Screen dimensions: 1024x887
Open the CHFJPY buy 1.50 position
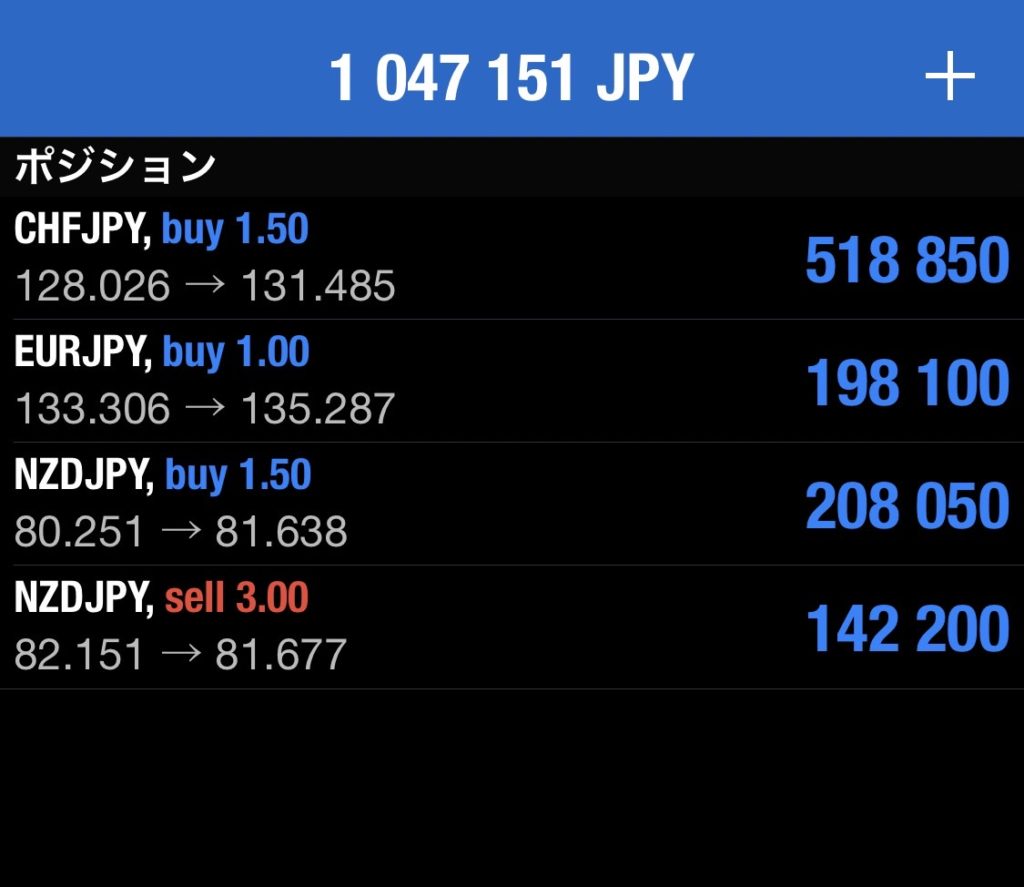pyautogui.click(x=510, y=259)
